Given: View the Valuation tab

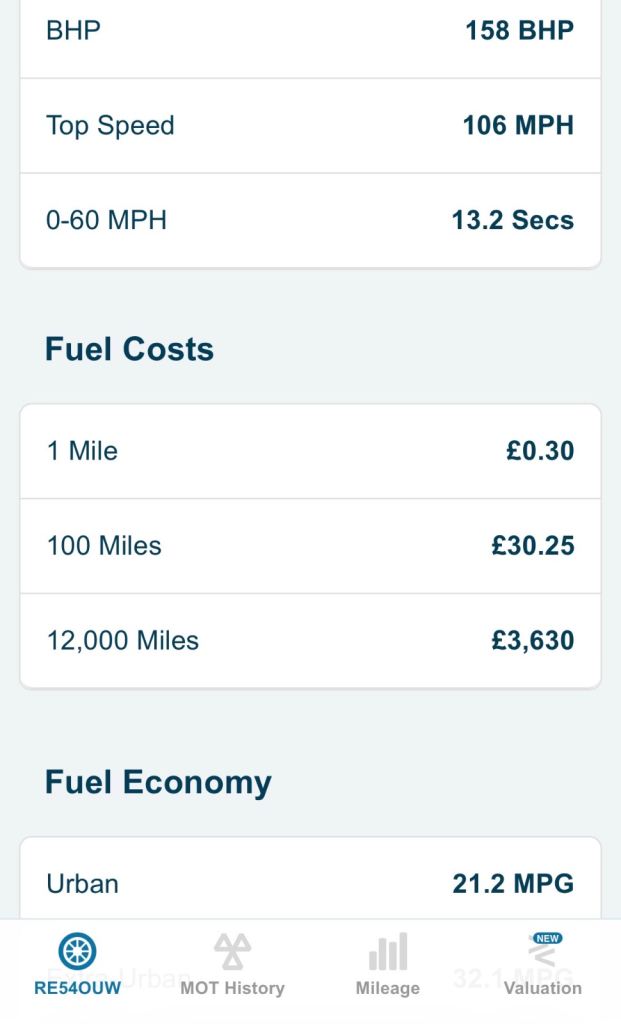Looking at the screenshot, I should [543, 965].
